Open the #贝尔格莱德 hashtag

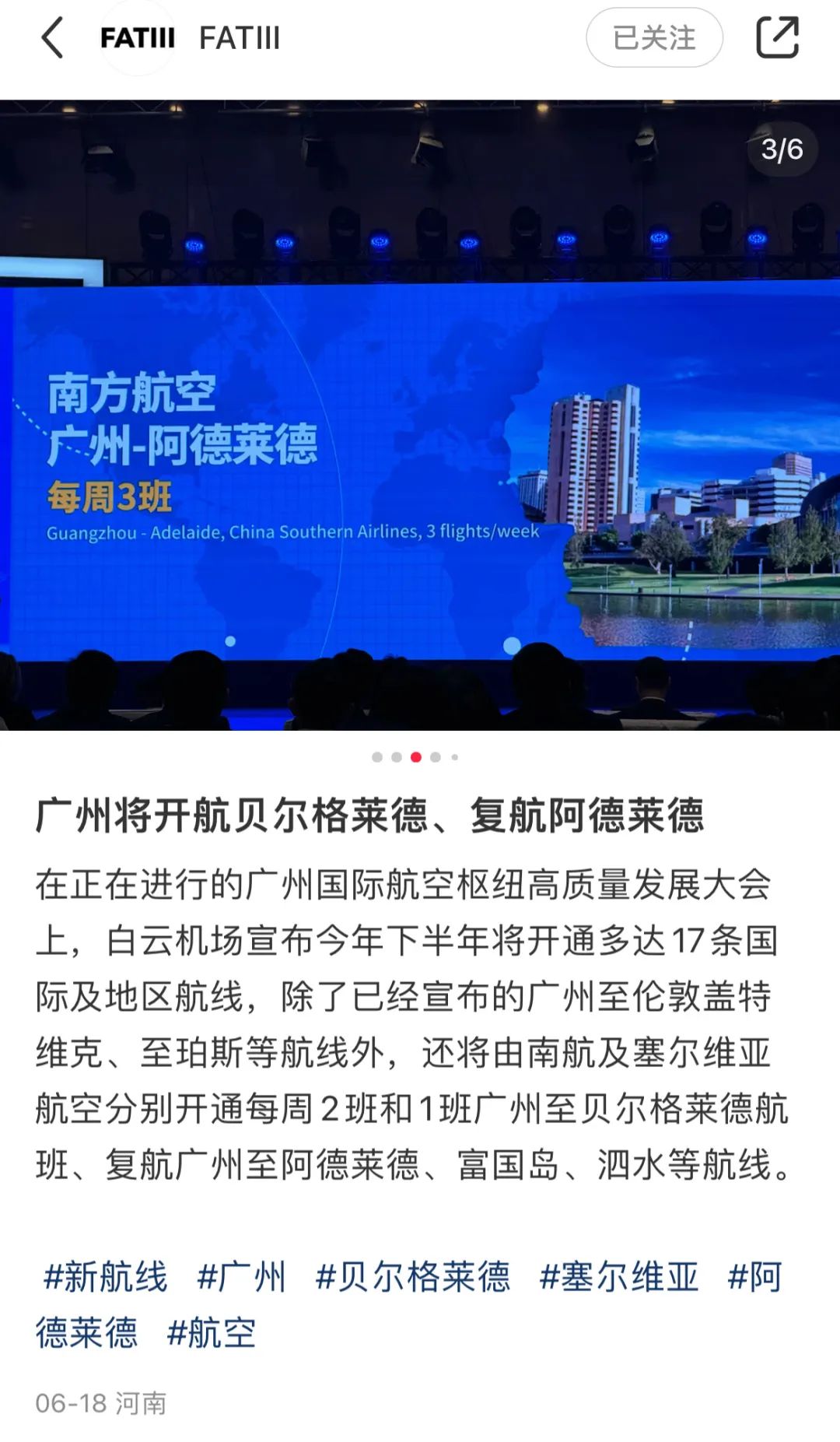(412, 1277)
